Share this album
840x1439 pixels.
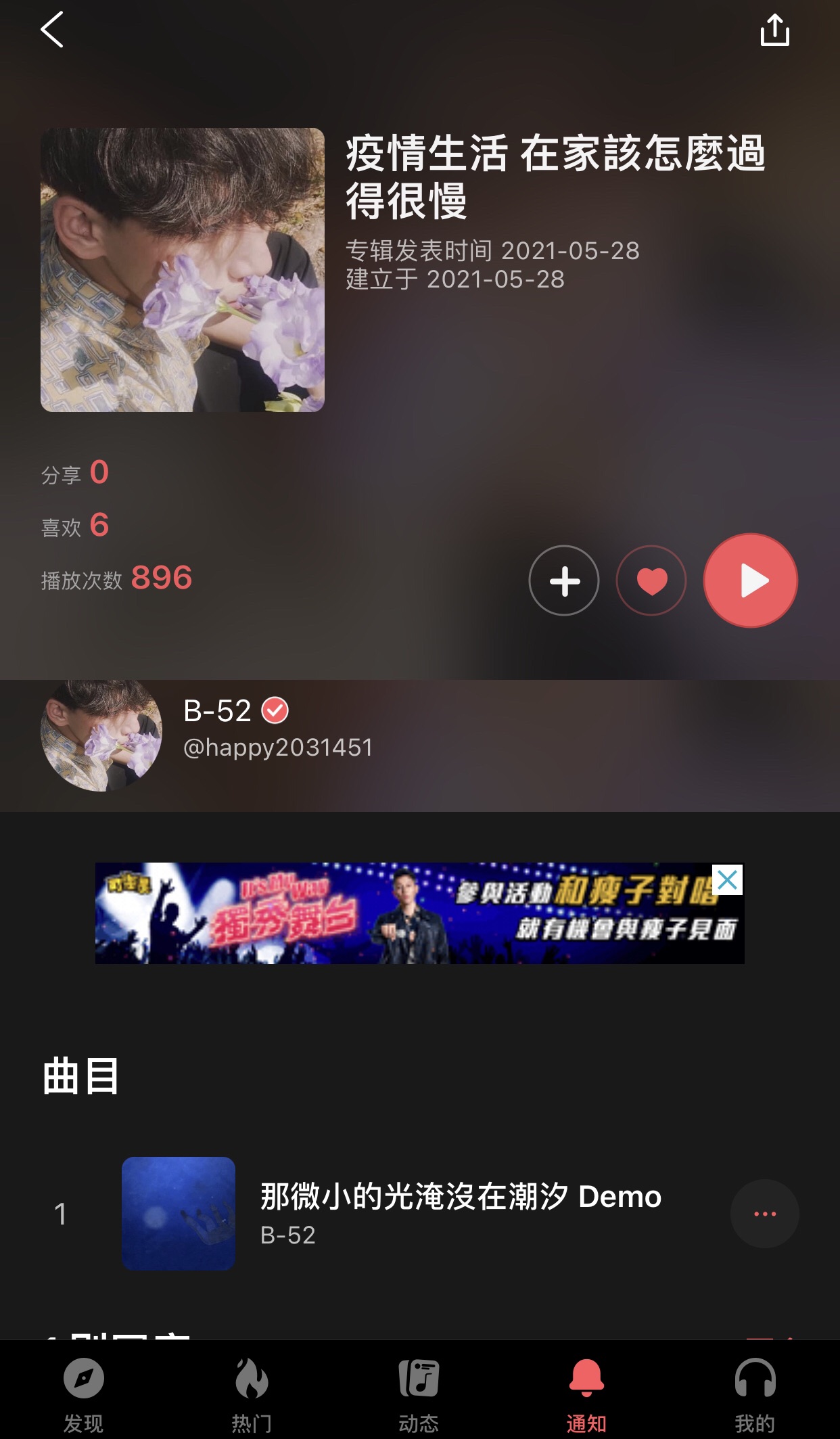tap(774, 30)
